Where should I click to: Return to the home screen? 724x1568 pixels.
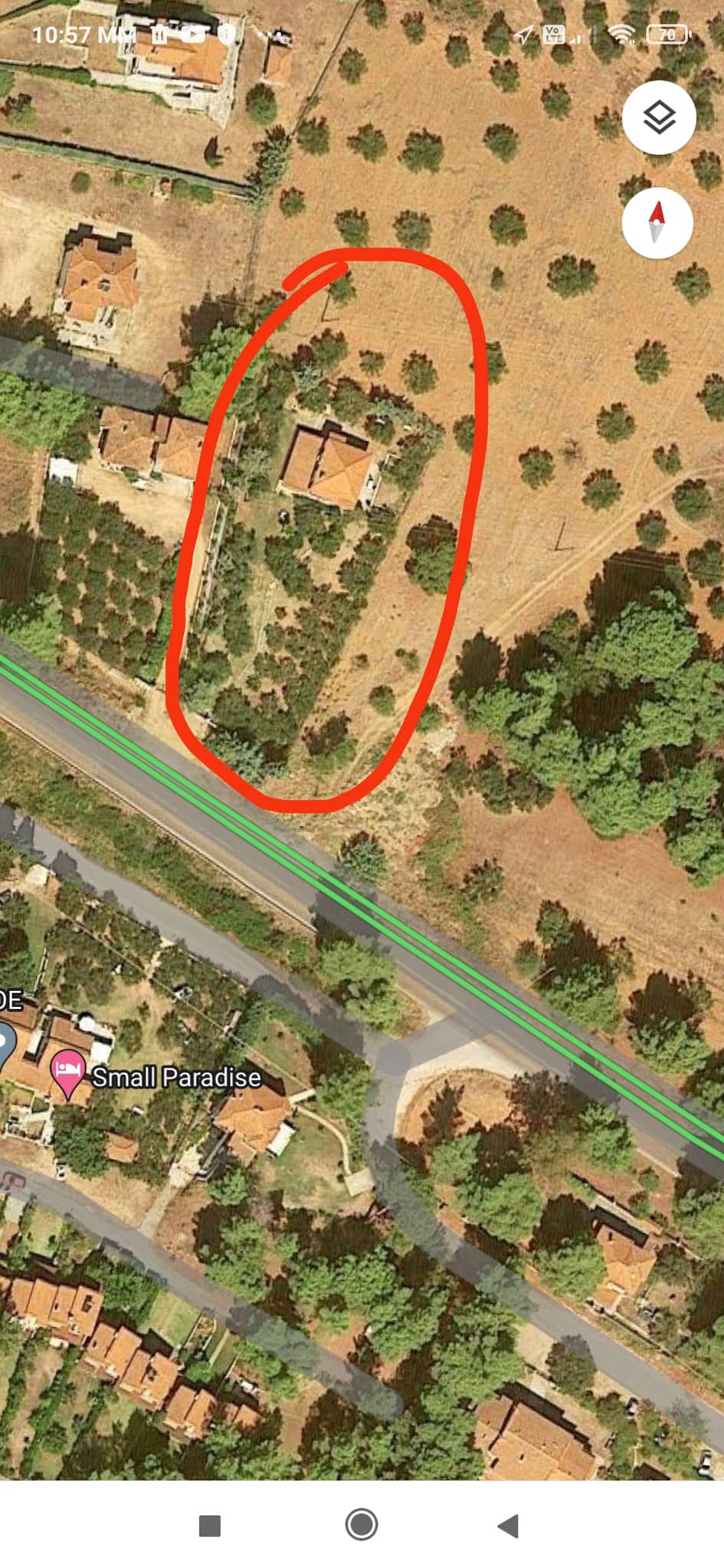click(362, 1524)
